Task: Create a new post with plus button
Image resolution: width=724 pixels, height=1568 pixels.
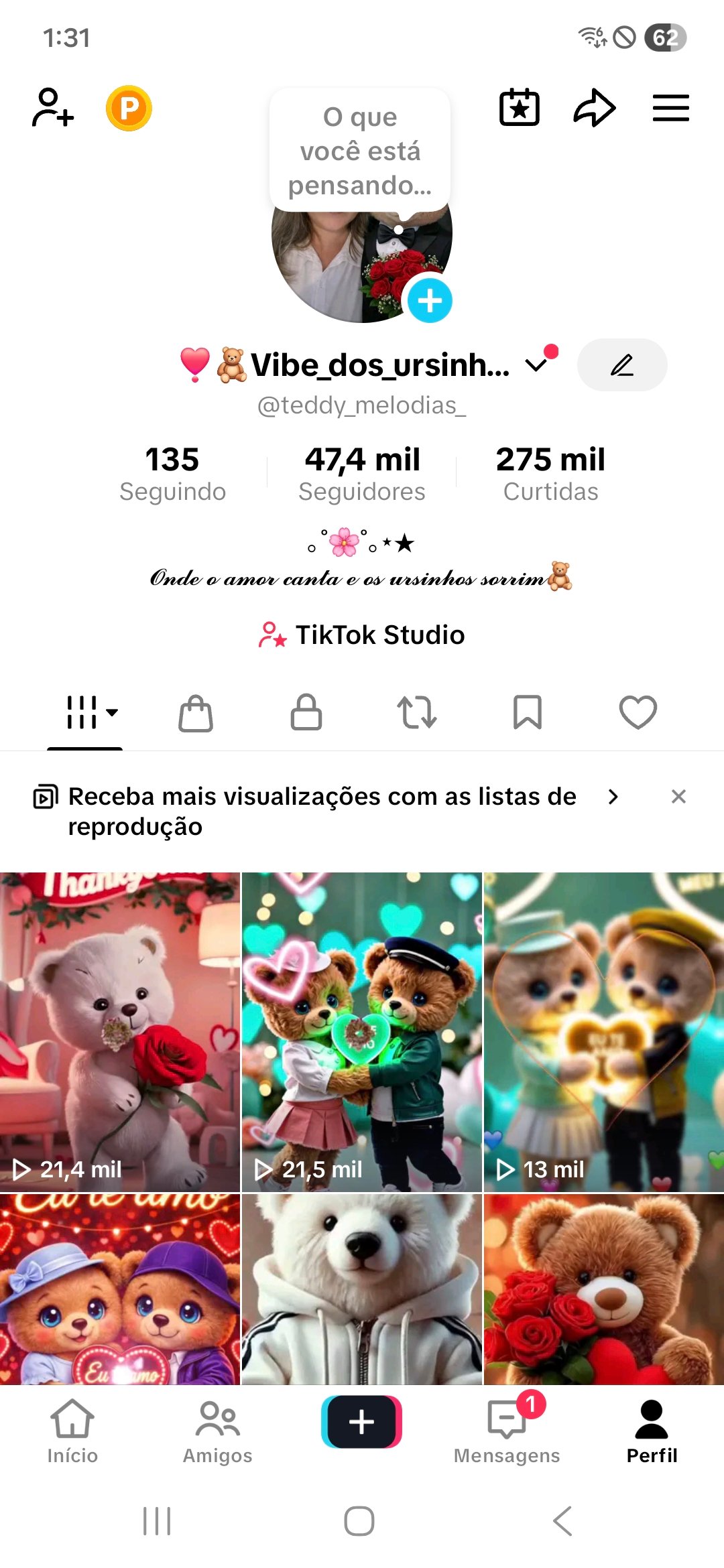Action: point(362,1422)
